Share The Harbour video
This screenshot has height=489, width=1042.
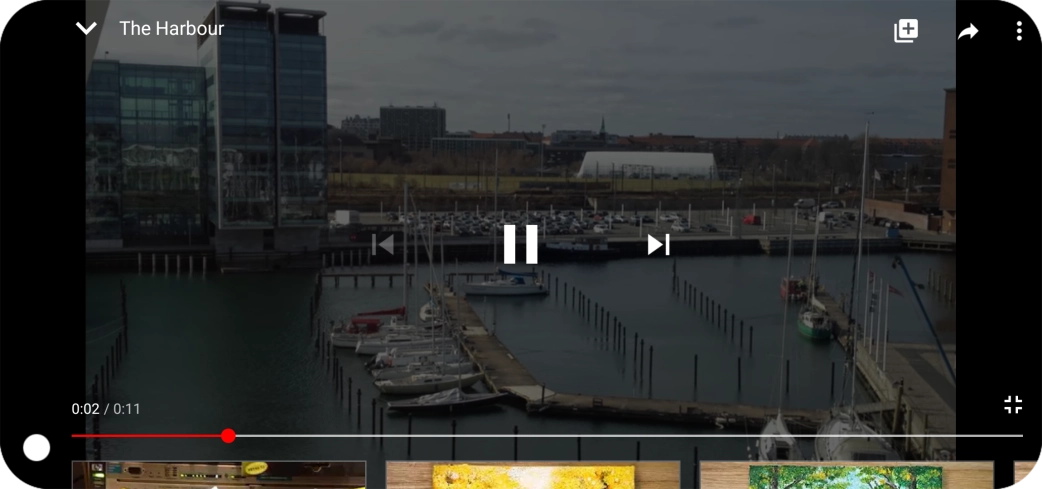[x=967, y=31]
